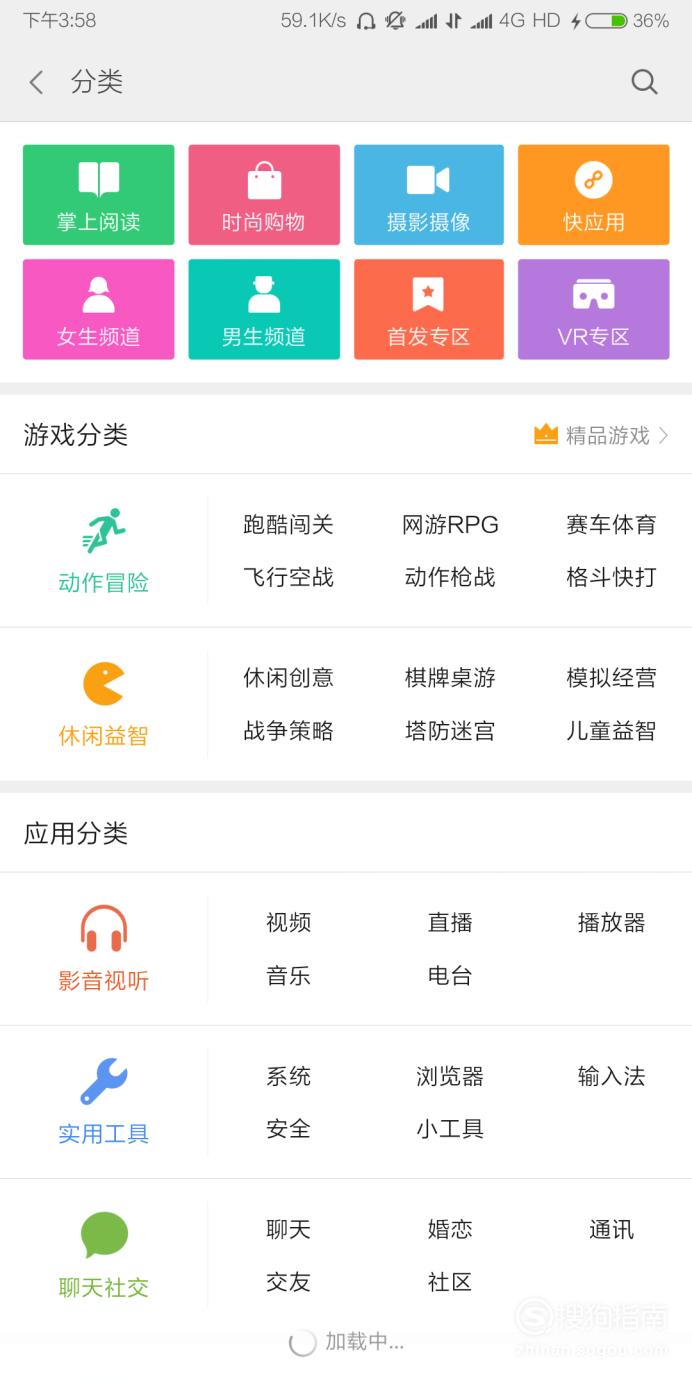This screenshot has width=692, height=1384.
Task: Open the 掌上阅读 category tile
Action: 98,195
